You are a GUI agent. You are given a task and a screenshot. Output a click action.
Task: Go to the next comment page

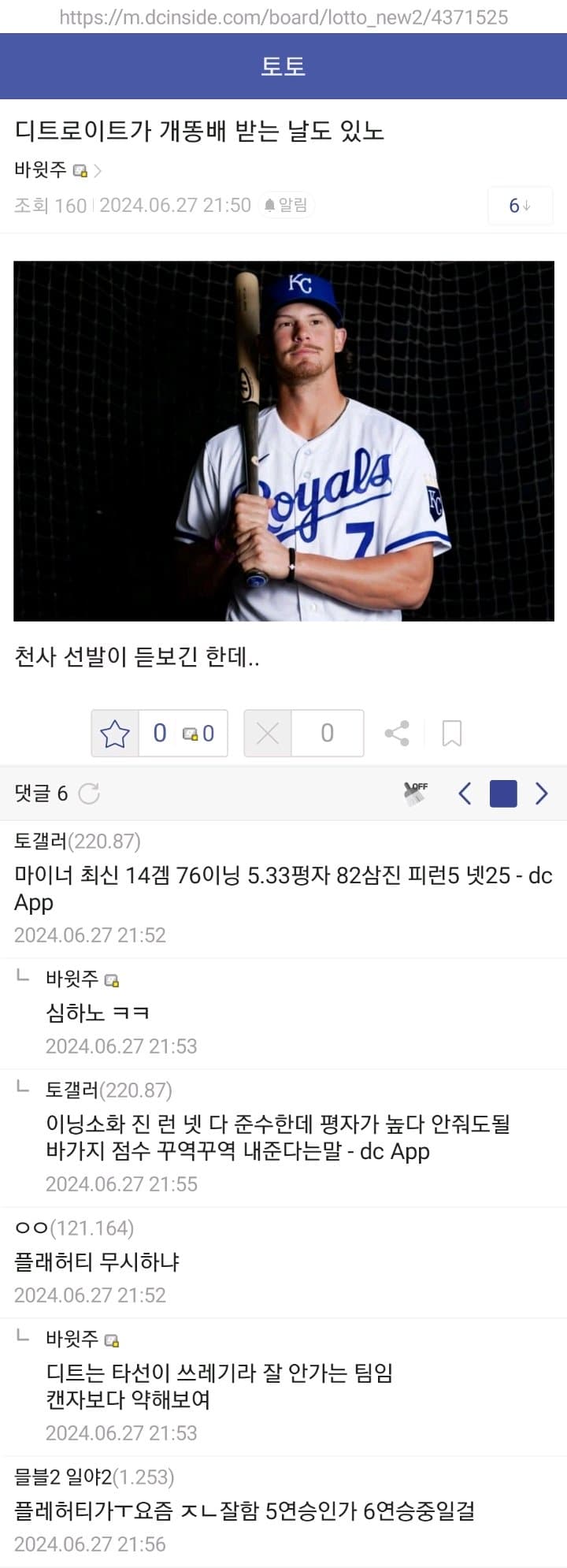(541, 793)
